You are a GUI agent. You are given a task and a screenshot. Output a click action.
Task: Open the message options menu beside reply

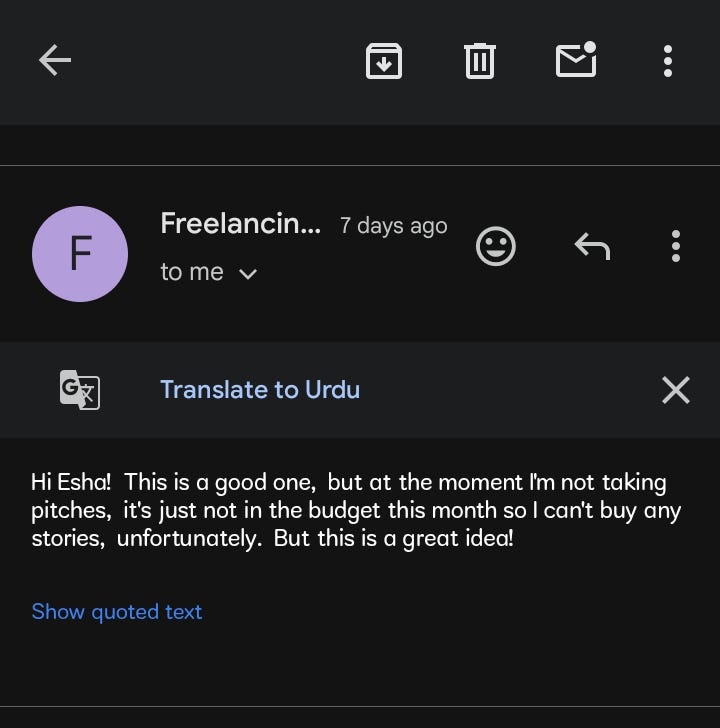click(x=676, y=246)
